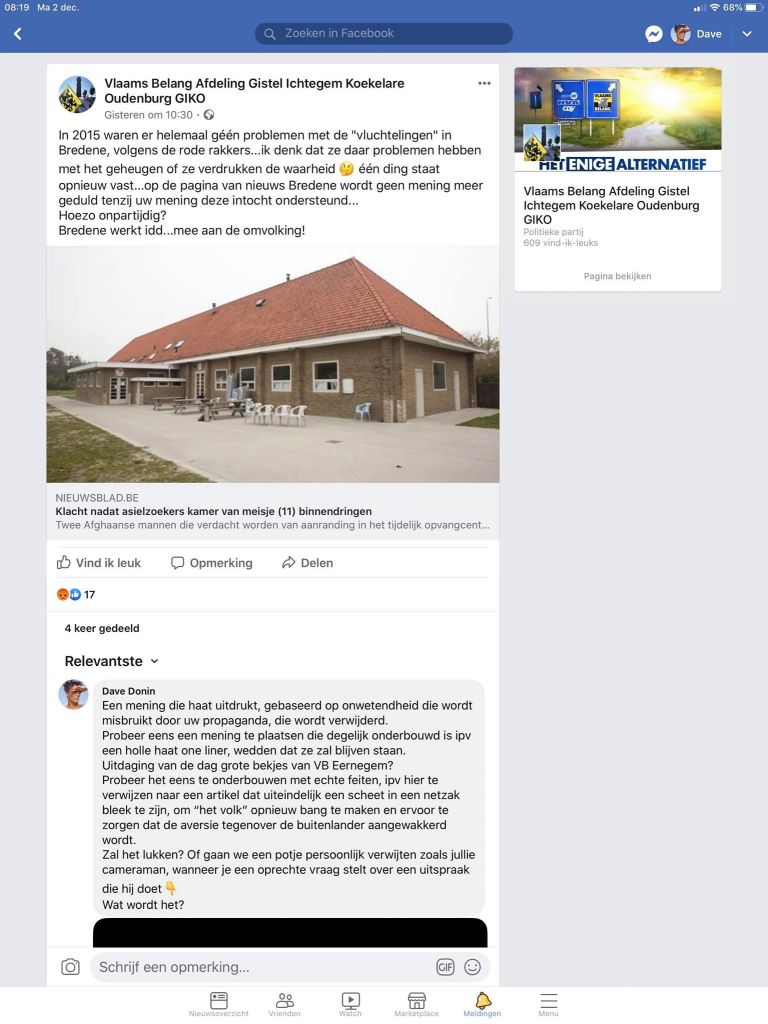Tap the Zoeken in Facebook search field
Viewport: 768px width, 1024px height.
coord(384,34)
